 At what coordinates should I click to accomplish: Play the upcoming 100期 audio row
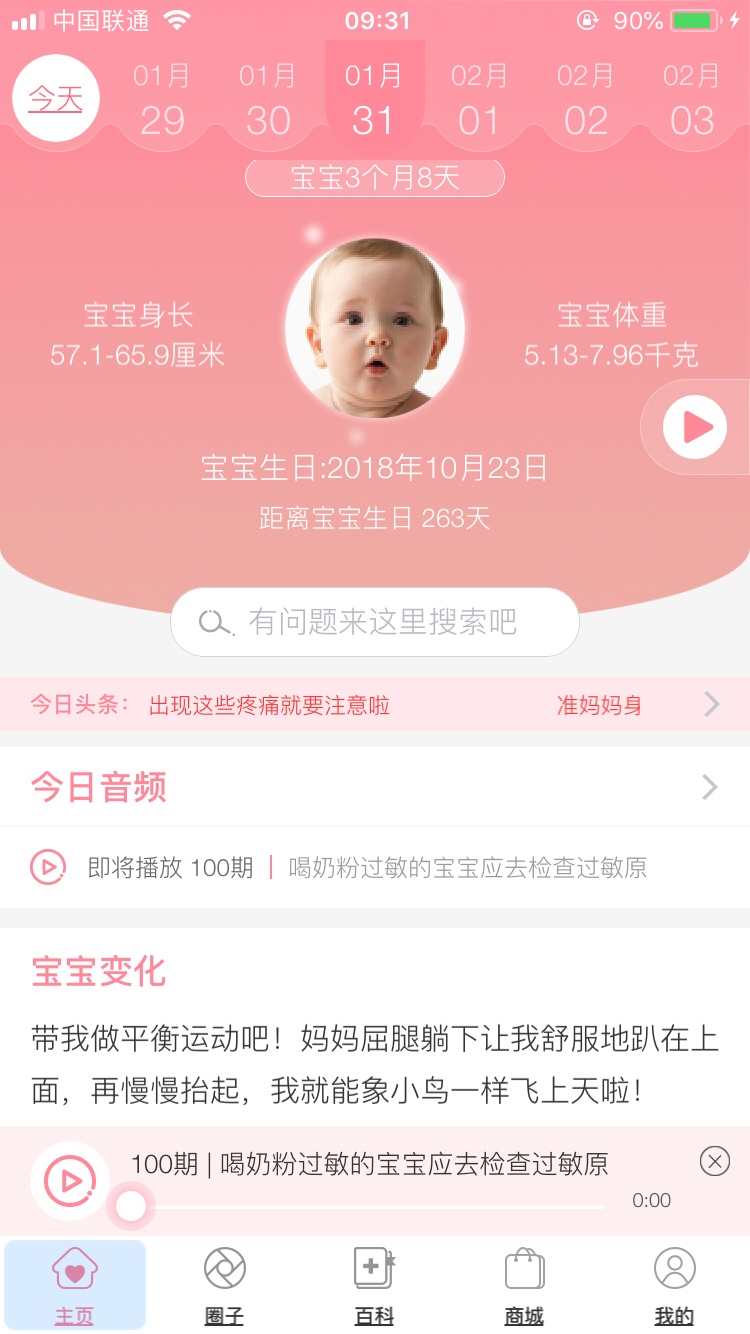click(48, 867)
